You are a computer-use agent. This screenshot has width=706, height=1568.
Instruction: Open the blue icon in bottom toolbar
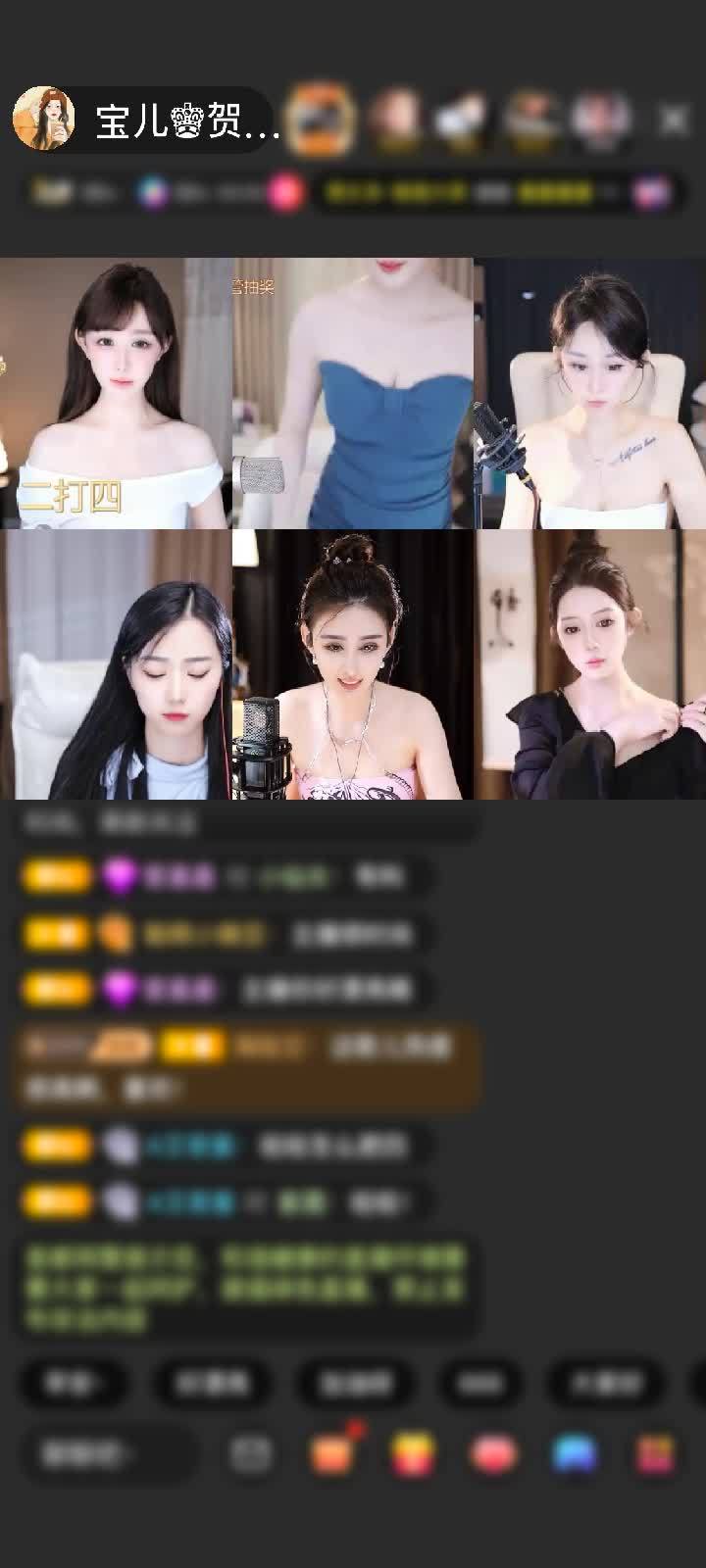[575, 1454]
